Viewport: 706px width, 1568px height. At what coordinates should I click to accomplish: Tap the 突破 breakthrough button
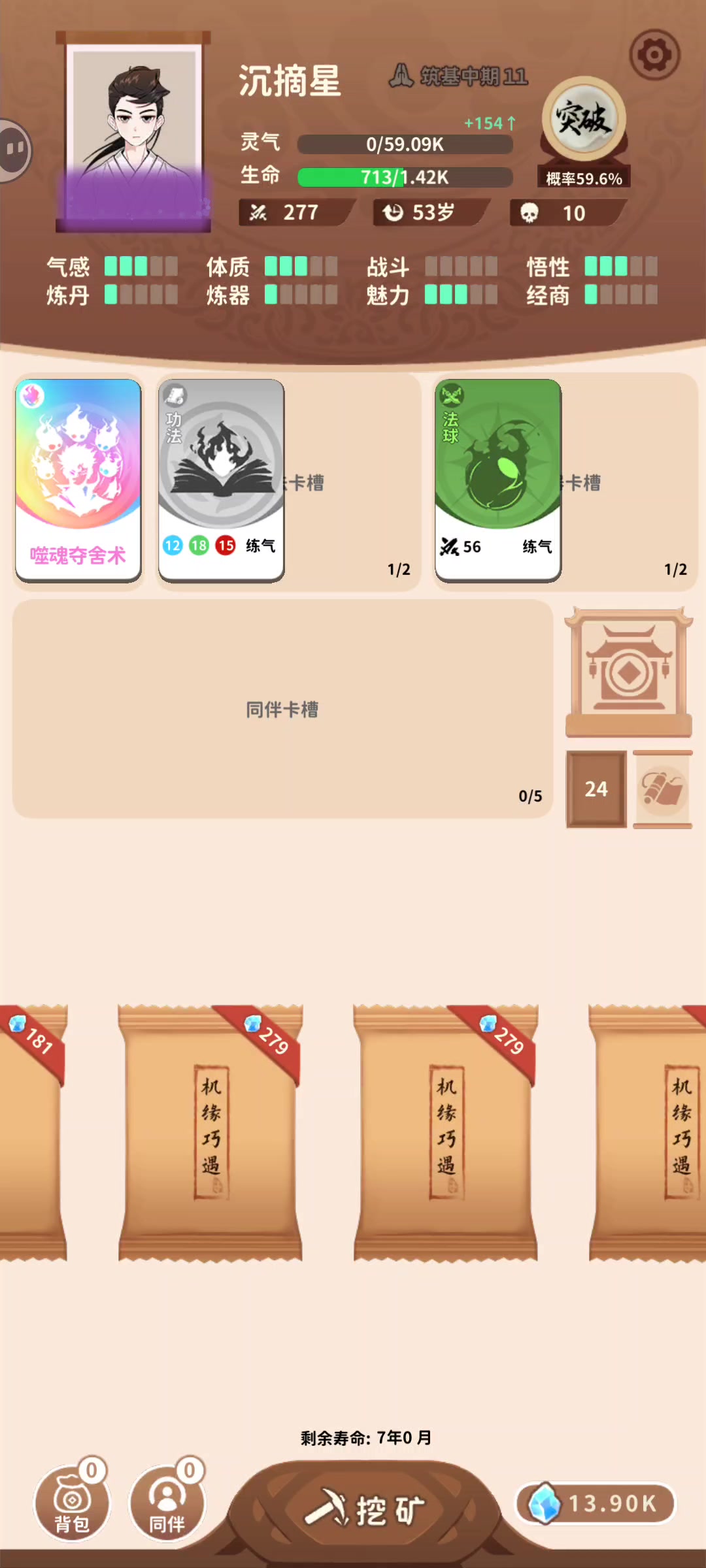point(584,120)
